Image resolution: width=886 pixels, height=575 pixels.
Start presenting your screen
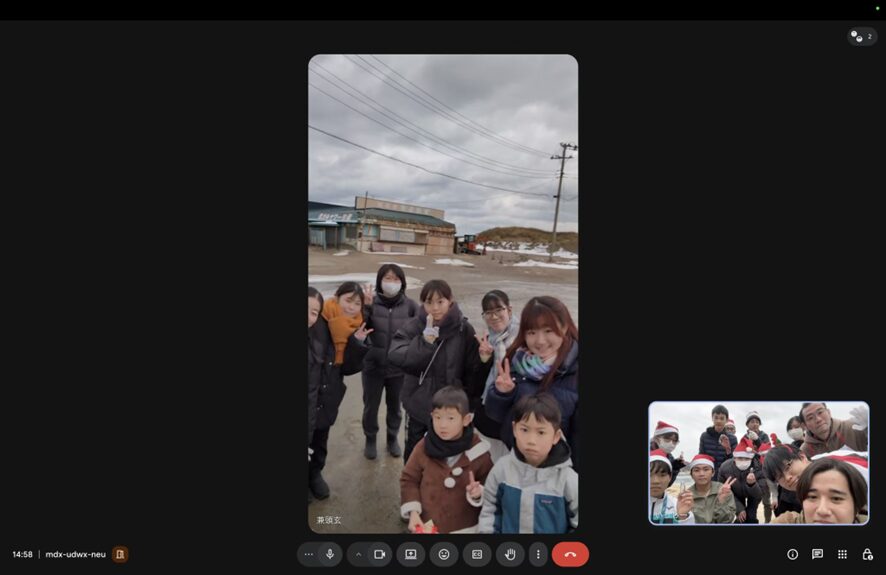pyautogui.click(x=411, y=554)
